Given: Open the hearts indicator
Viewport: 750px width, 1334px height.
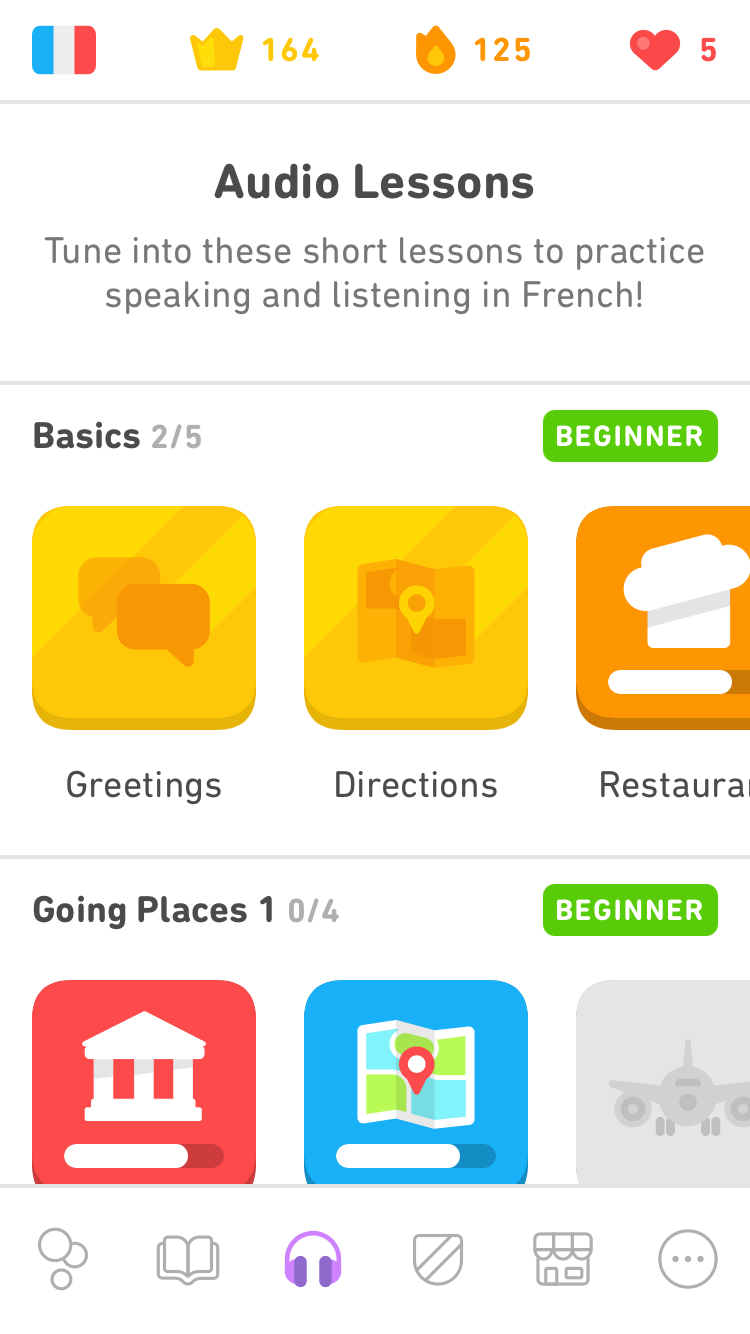Looking at the screenshot, I should tap(672, 50).
